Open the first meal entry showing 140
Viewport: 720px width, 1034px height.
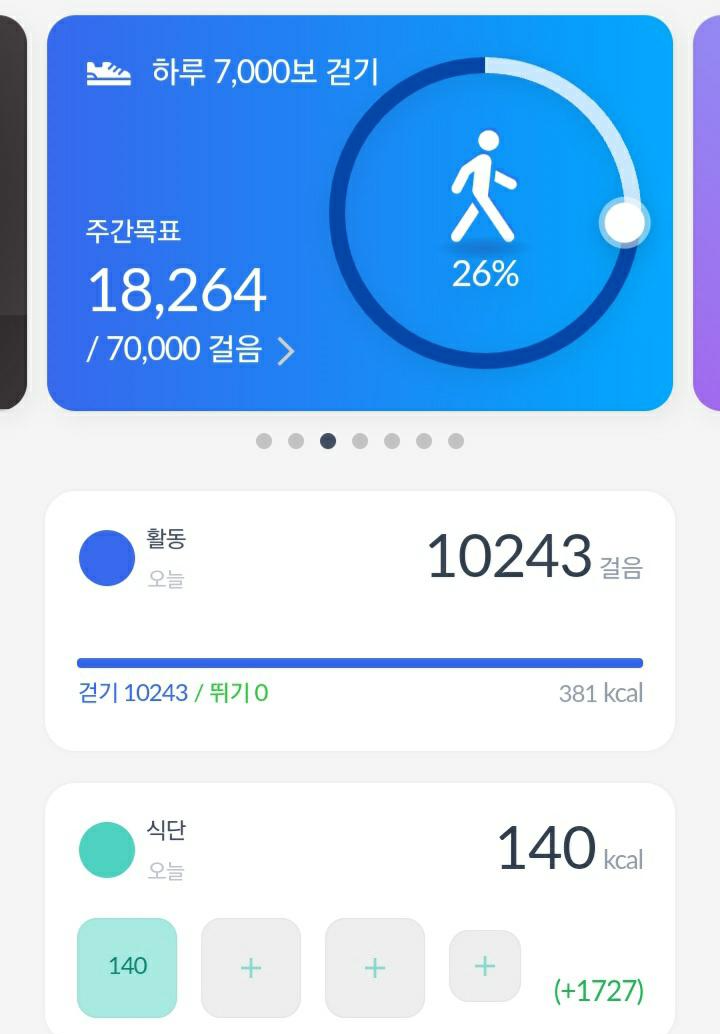(127, 966)
